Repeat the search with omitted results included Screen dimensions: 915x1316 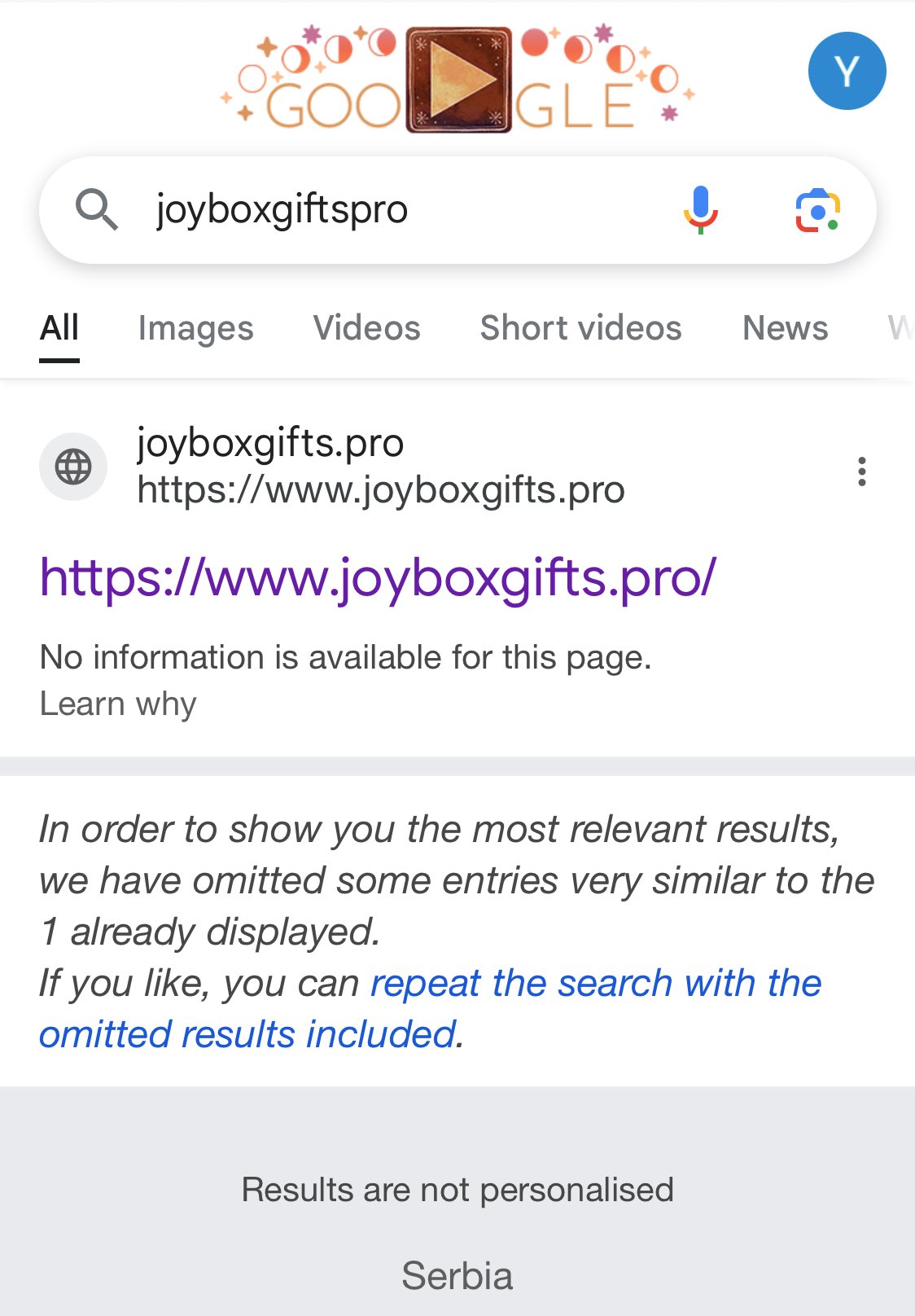pos(594,984)
